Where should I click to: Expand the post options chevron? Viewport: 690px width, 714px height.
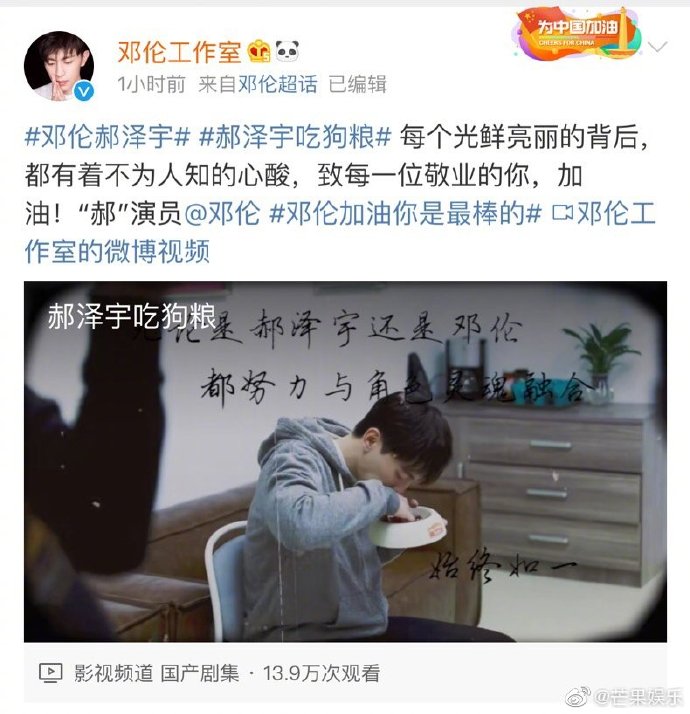(658, 46)
